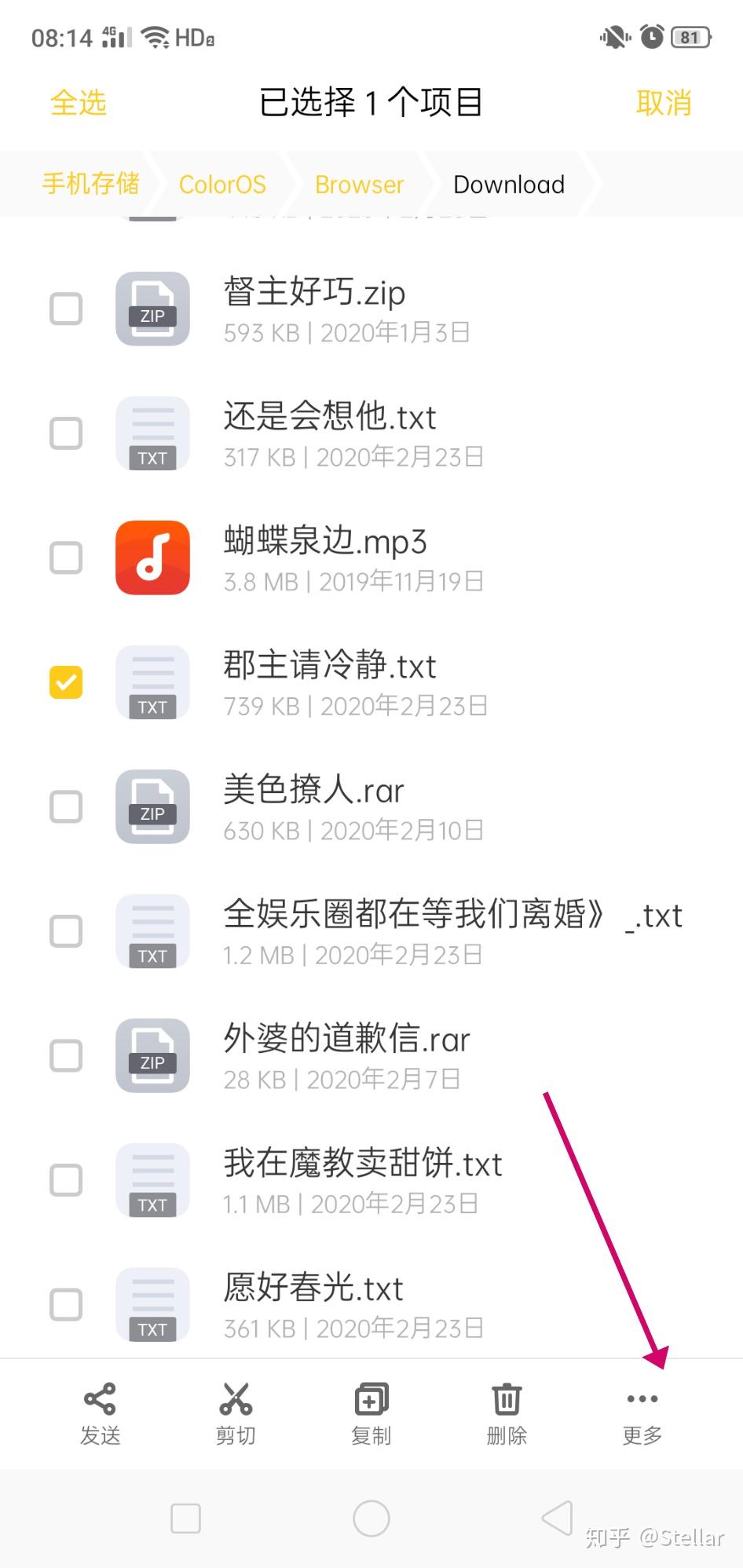This screenshot has height=1568, width=743.
Task: Navigate to the ColorOS breadcrumb folder
Action: [222, 184]
